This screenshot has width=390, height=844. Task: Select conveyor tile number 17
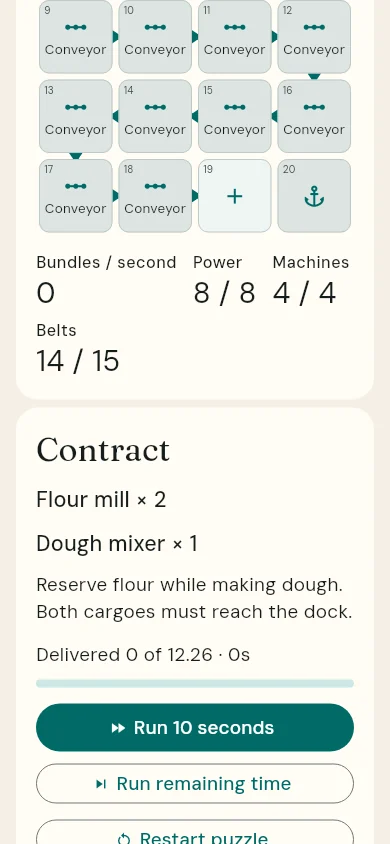(76, 196)
